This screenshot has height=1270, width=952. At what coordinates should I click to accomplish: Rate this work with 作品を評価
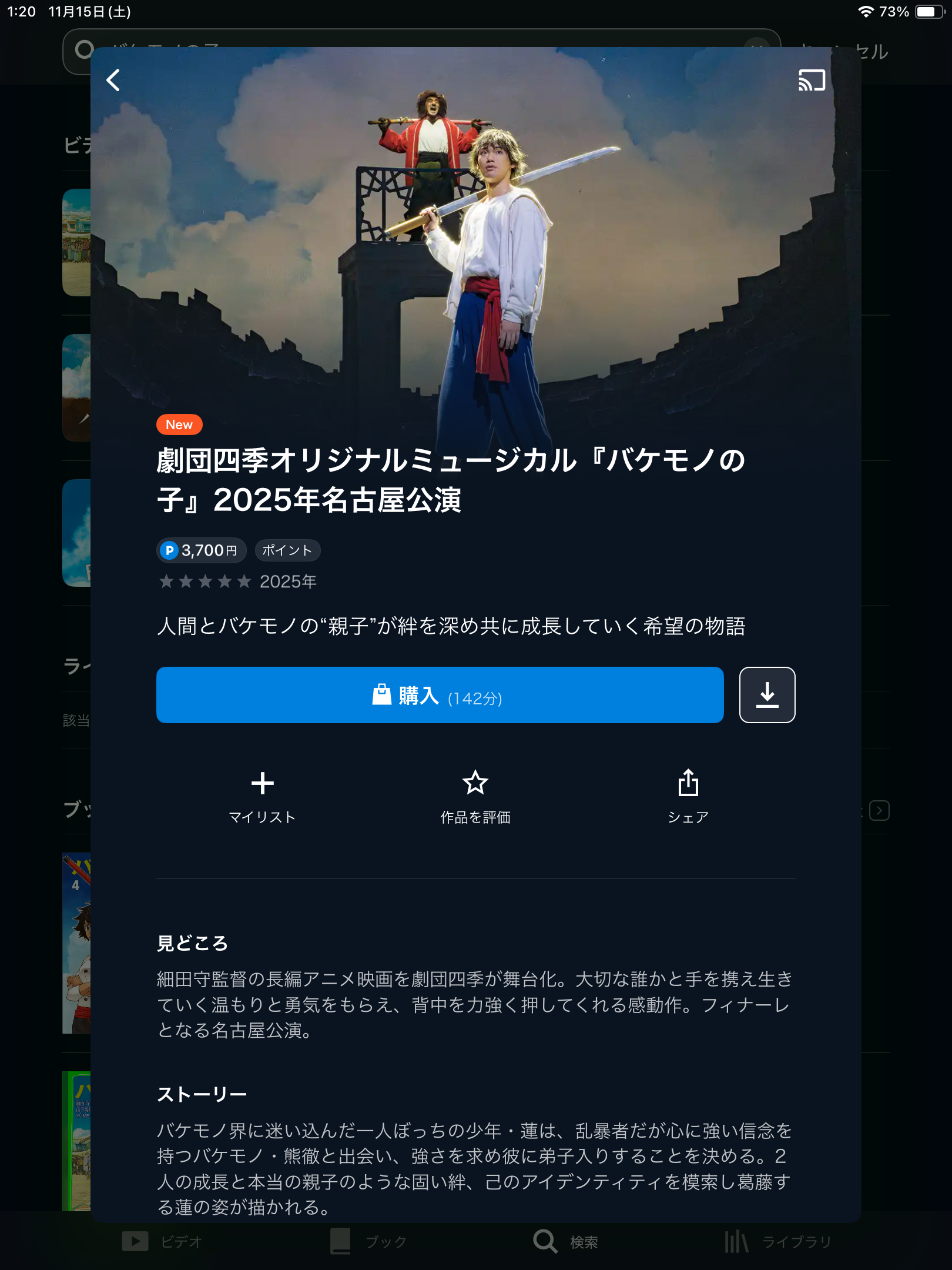[x=475, y=796]
